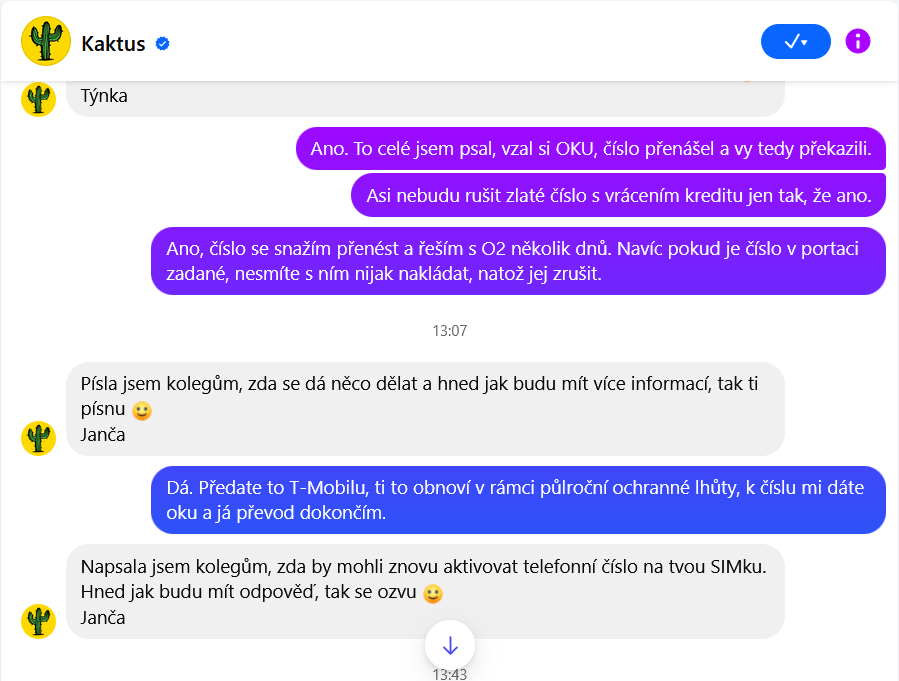
Task: Jump to latest message with down arrow
Action: point(450,645)
